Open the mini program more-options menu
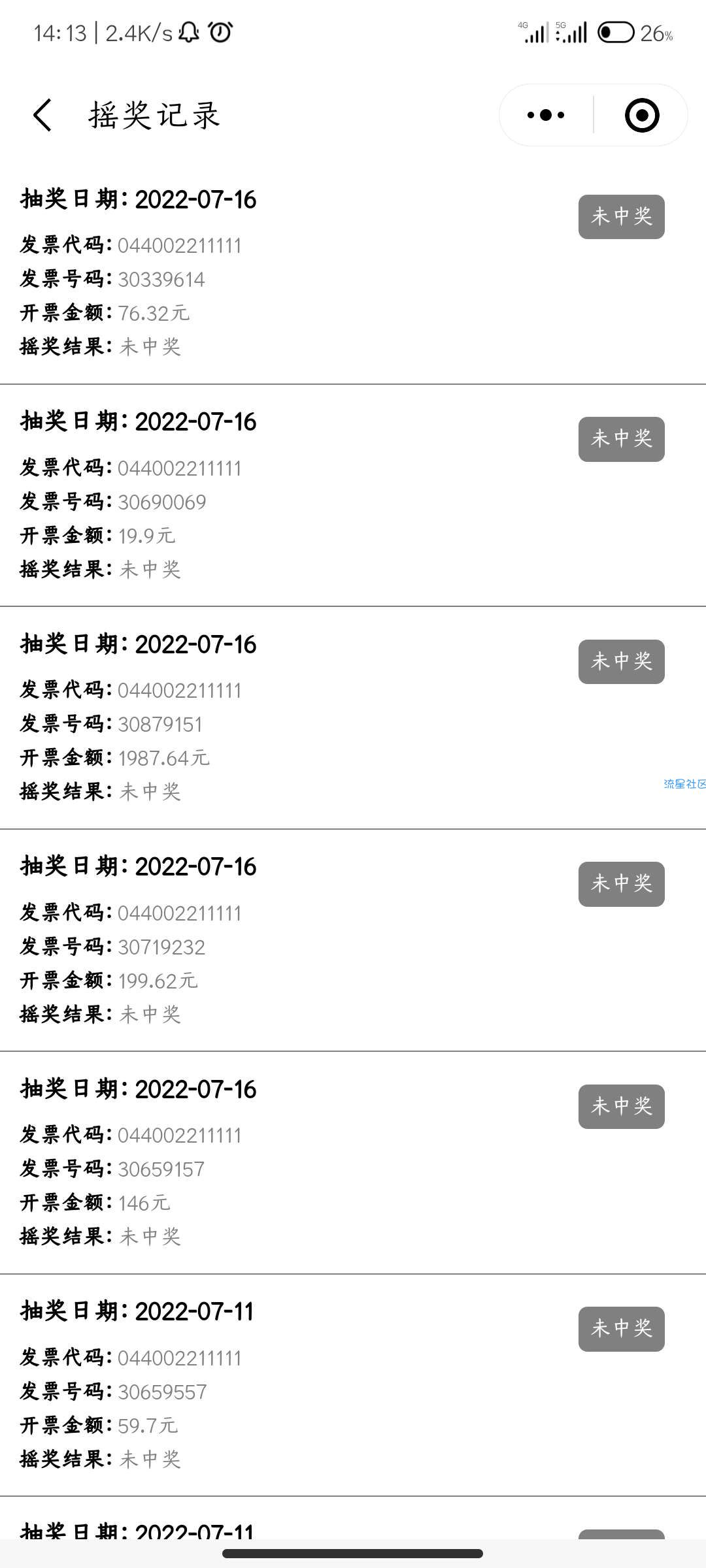Screen dimensions: 706x1568 coord(546,115)
